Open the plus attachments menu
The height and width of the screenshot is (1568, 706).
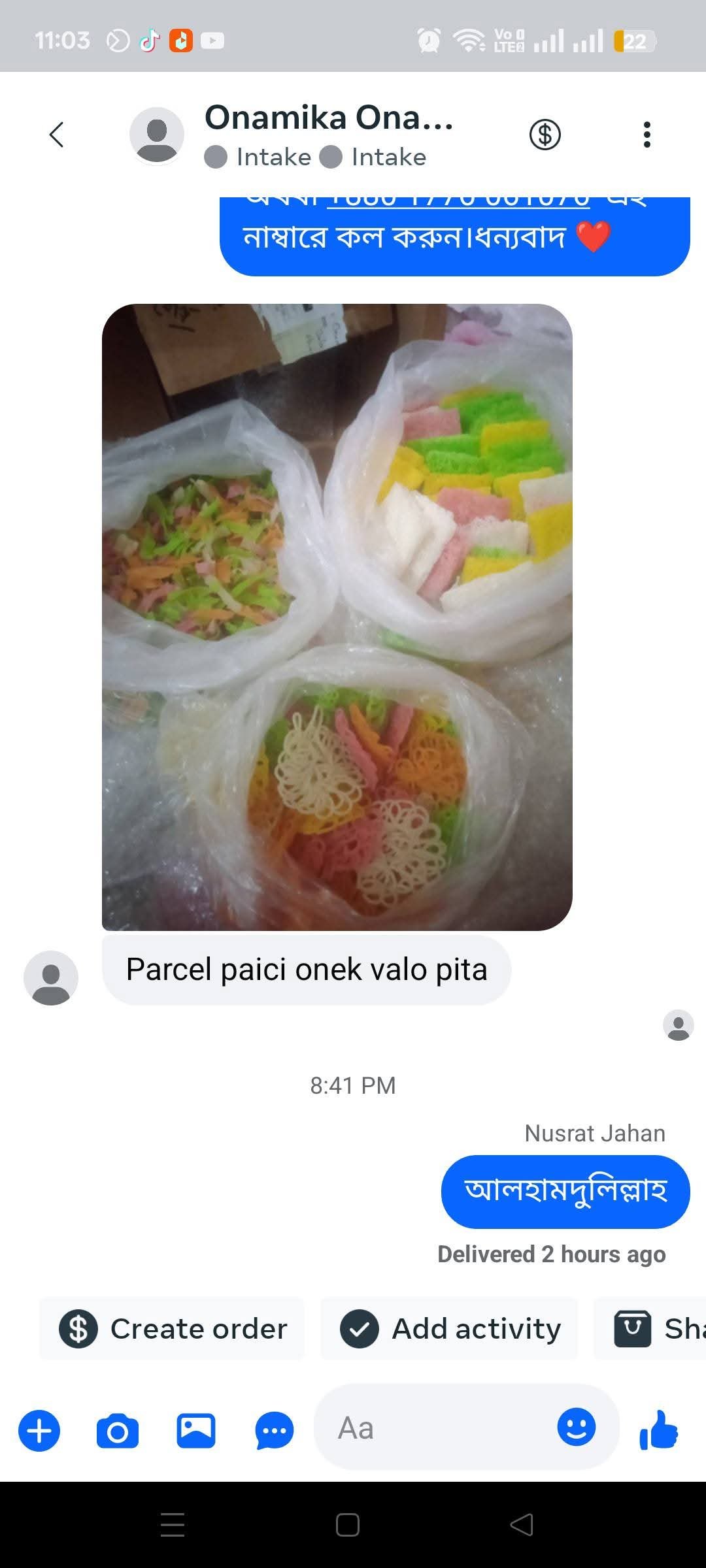point(39,1431)
